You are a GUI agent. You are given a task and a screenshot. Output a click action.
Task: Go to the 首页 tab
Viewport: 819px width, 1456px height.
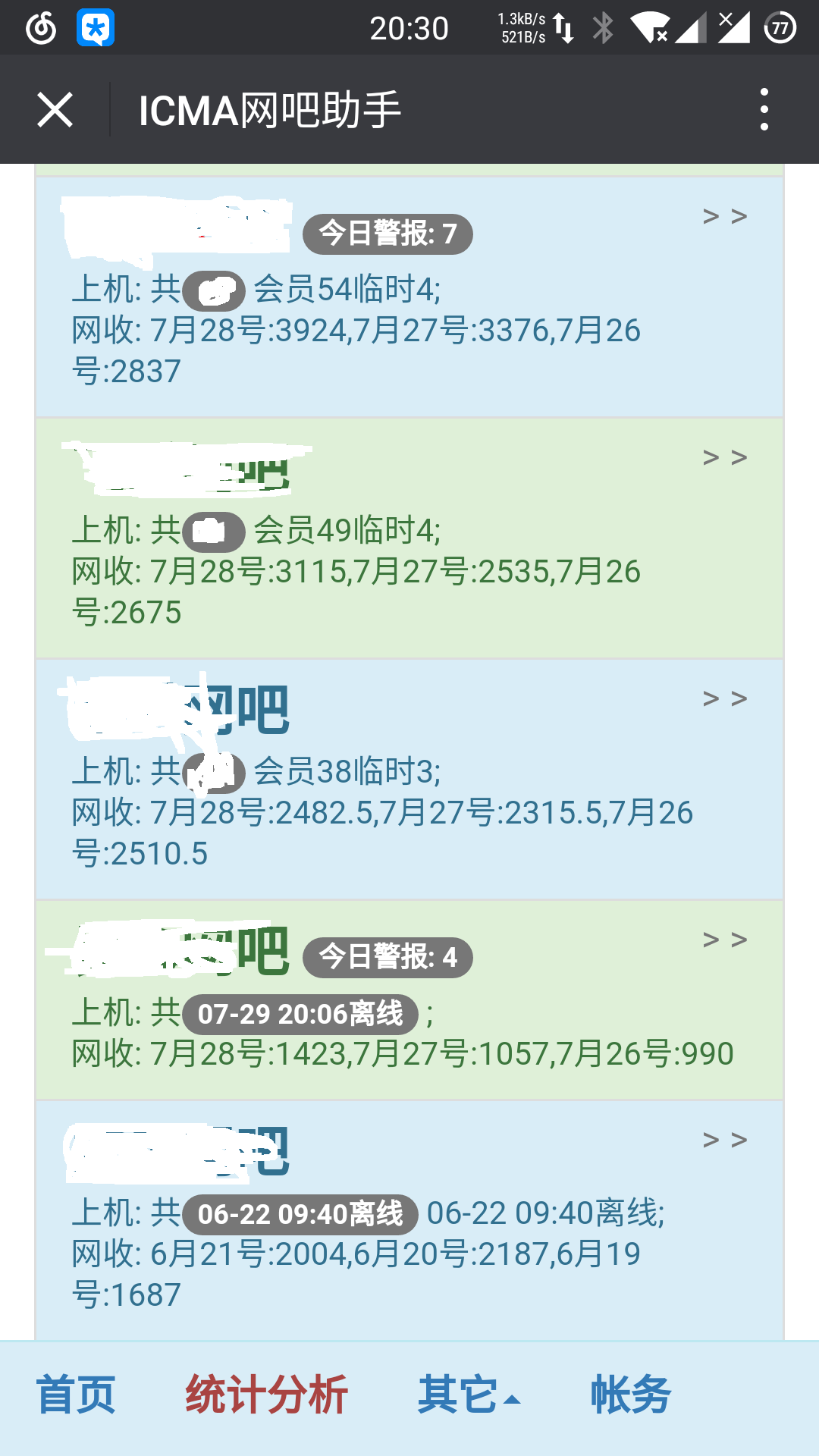coord(76,1394)
